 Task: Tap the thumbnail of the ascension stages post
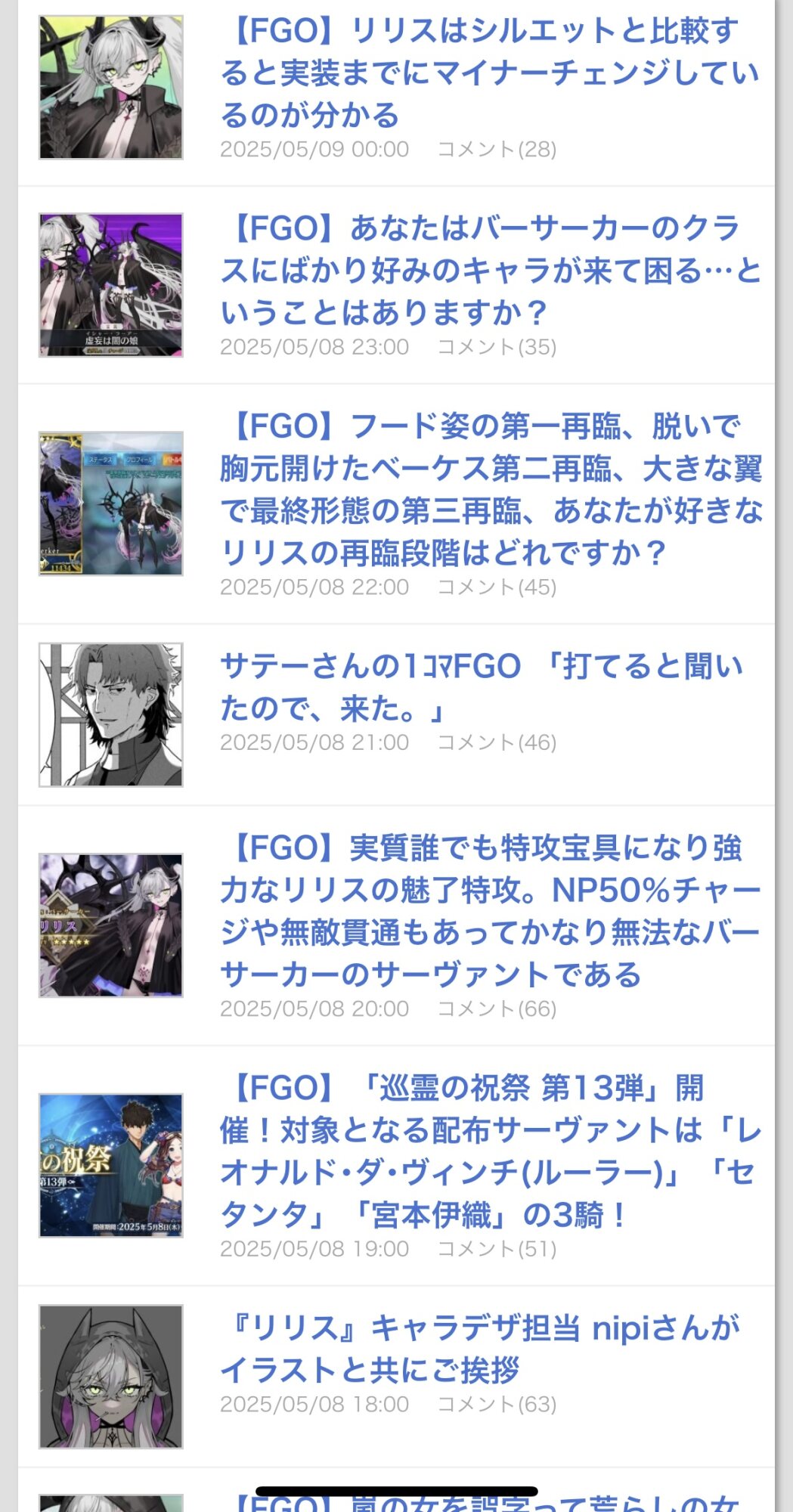[x=111, y=503]
